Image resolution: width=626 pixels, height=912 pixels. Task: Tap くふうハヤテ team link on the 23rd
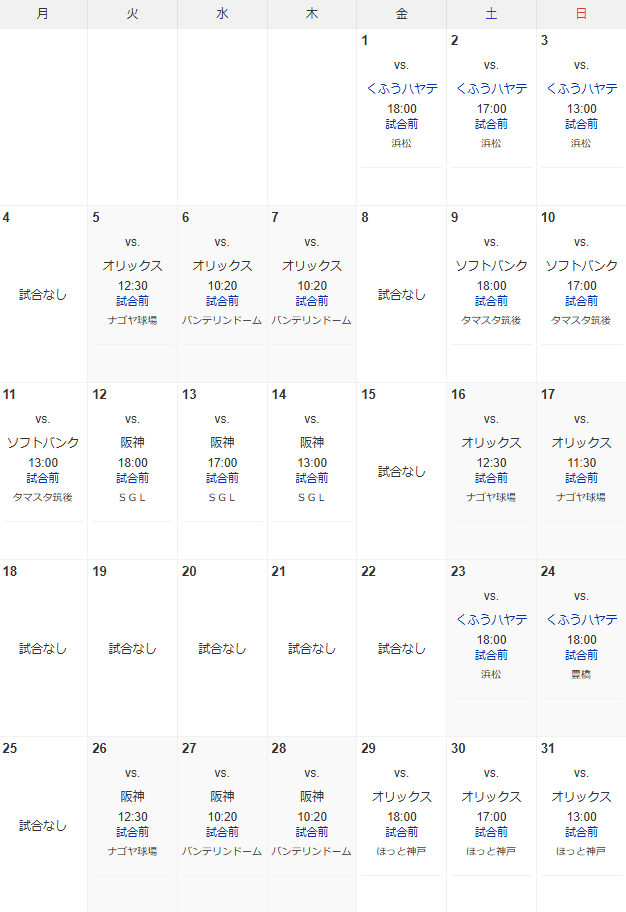pos(491,619)
